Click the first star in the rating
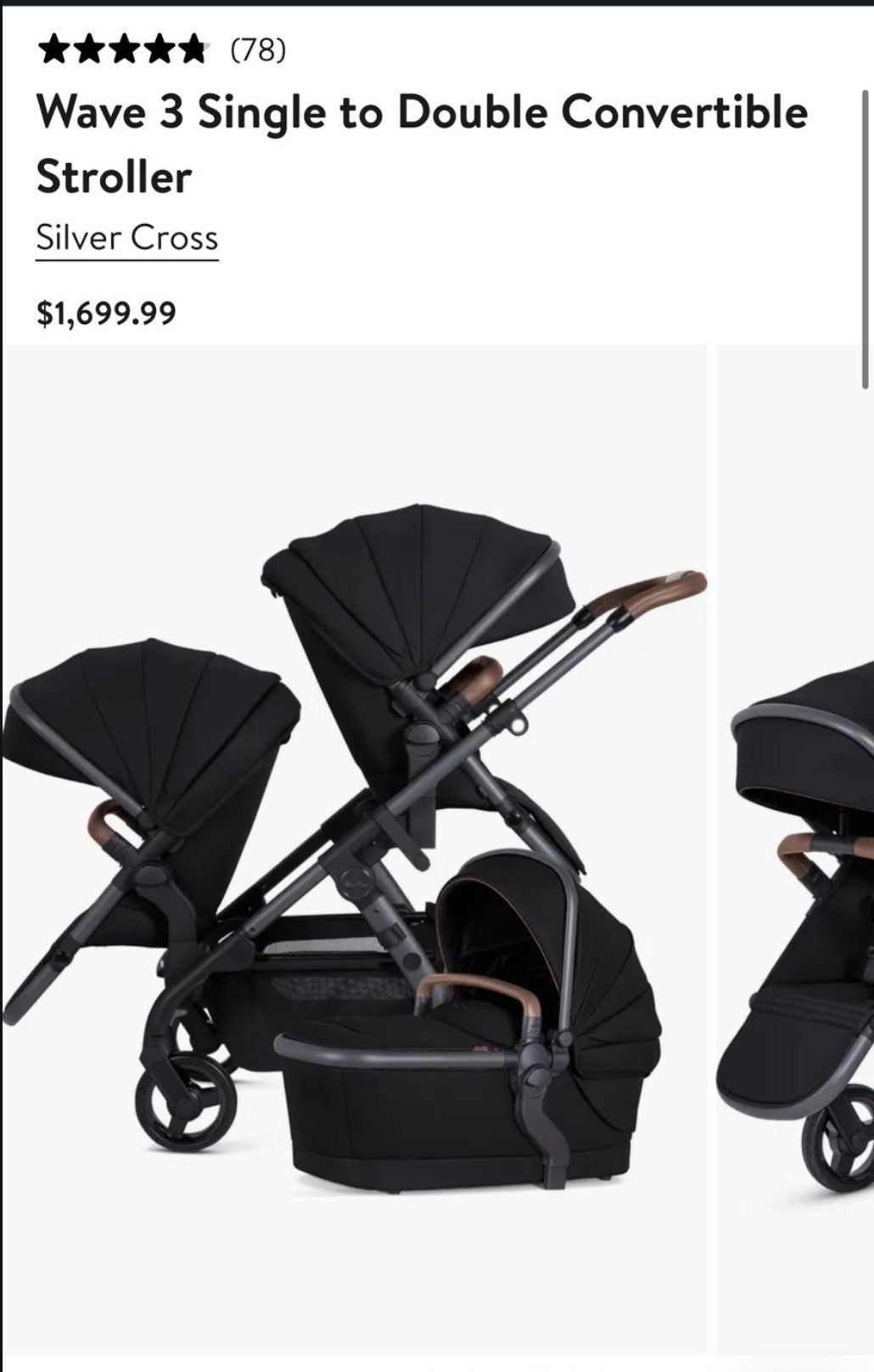 53,51
